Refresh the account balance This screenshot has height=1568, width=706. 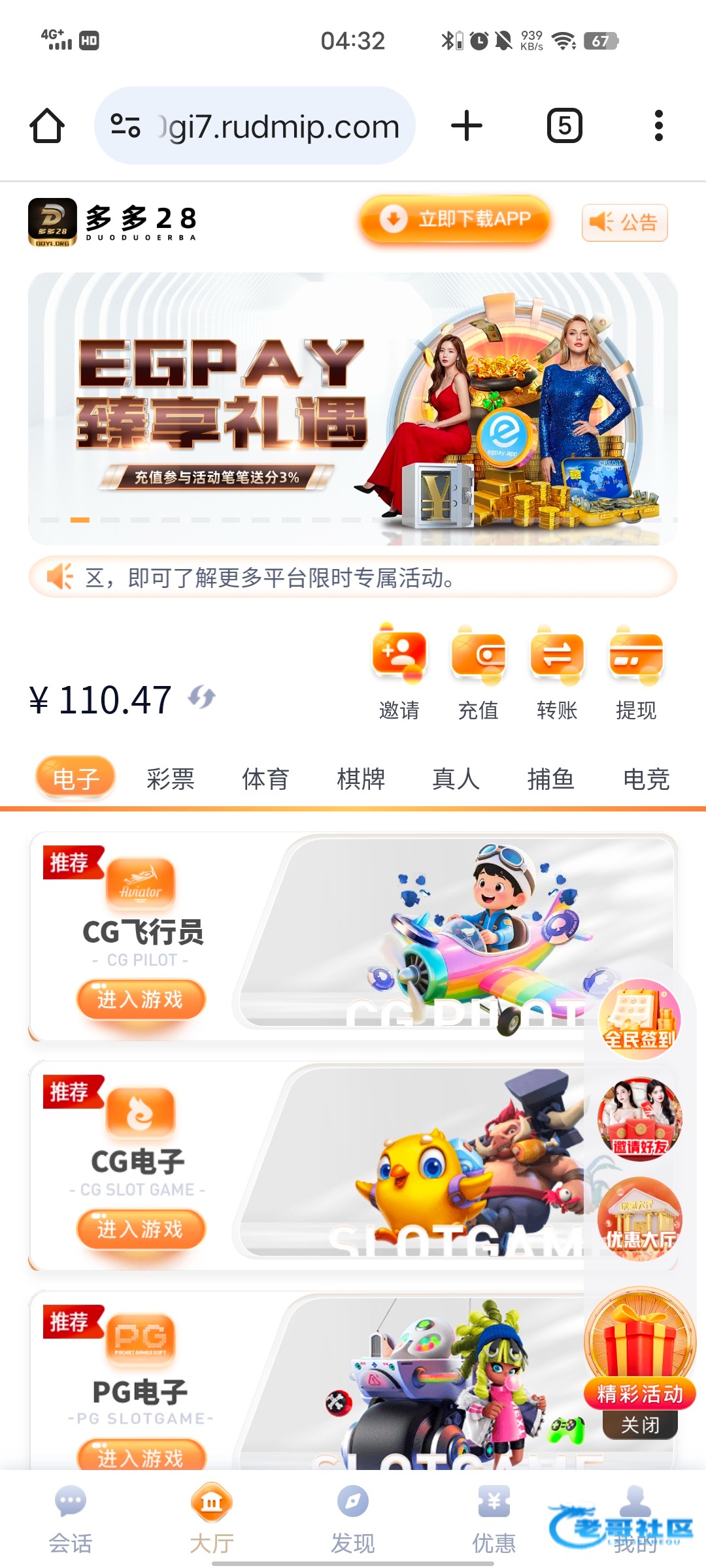(201, 697)
